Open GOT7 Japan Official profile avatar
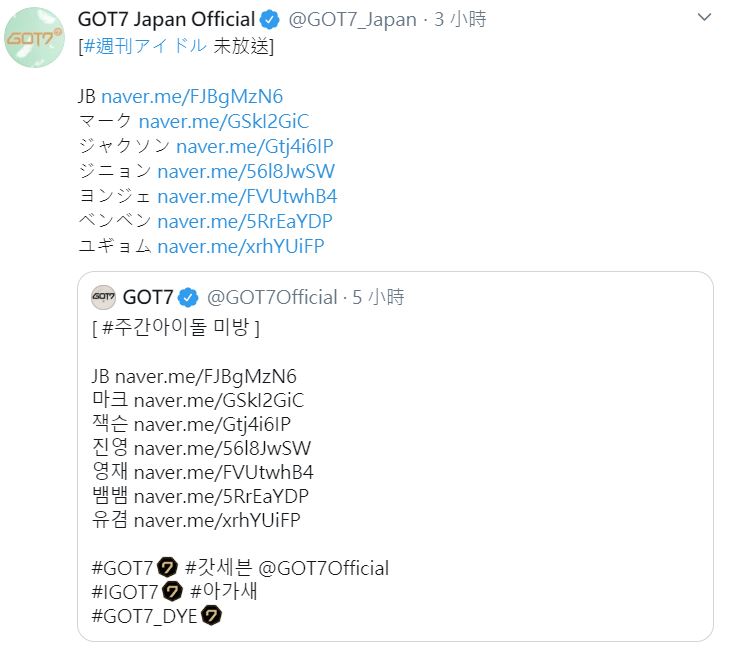The height and width of the screenshot is (651, 730). tap(35, 37)
